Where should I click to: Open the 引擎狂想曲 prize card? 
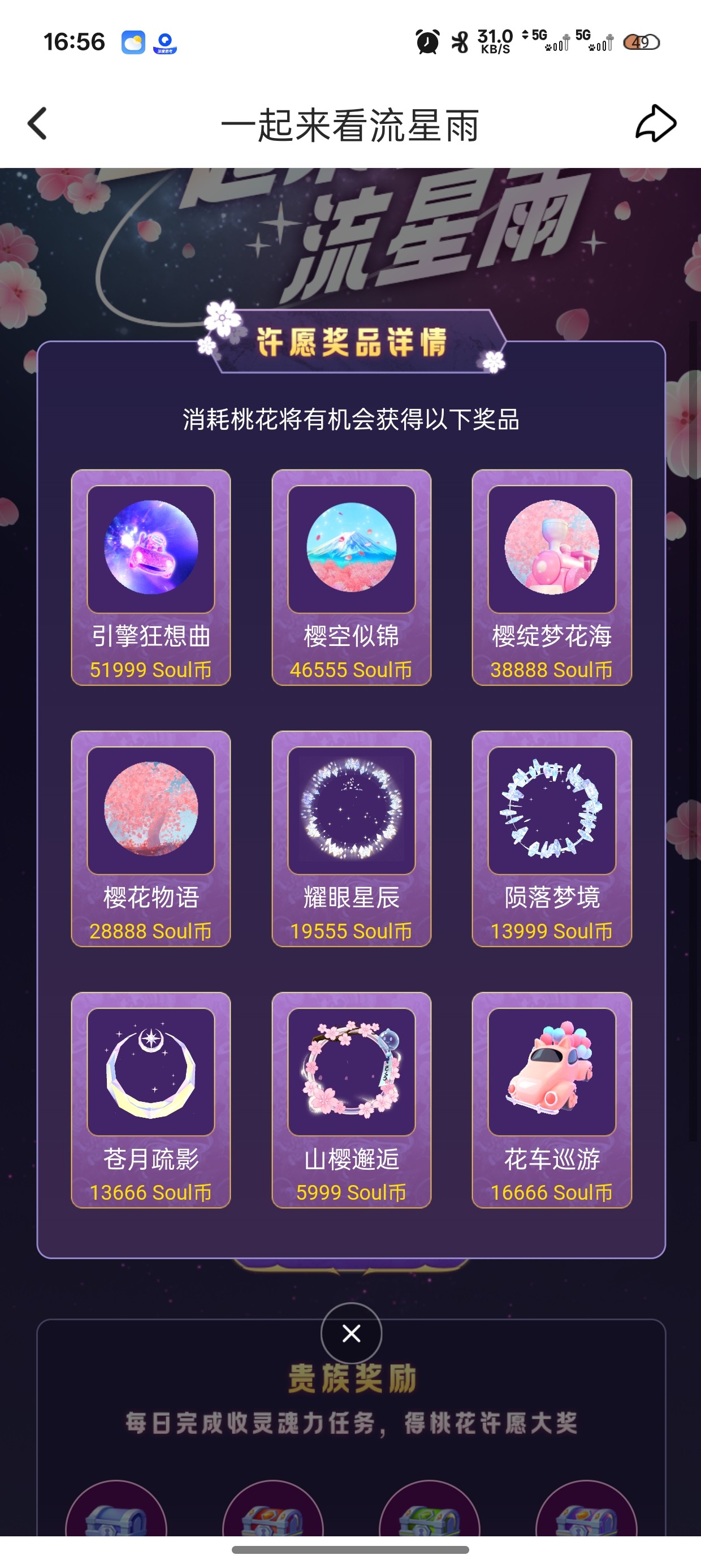(151, 577)
